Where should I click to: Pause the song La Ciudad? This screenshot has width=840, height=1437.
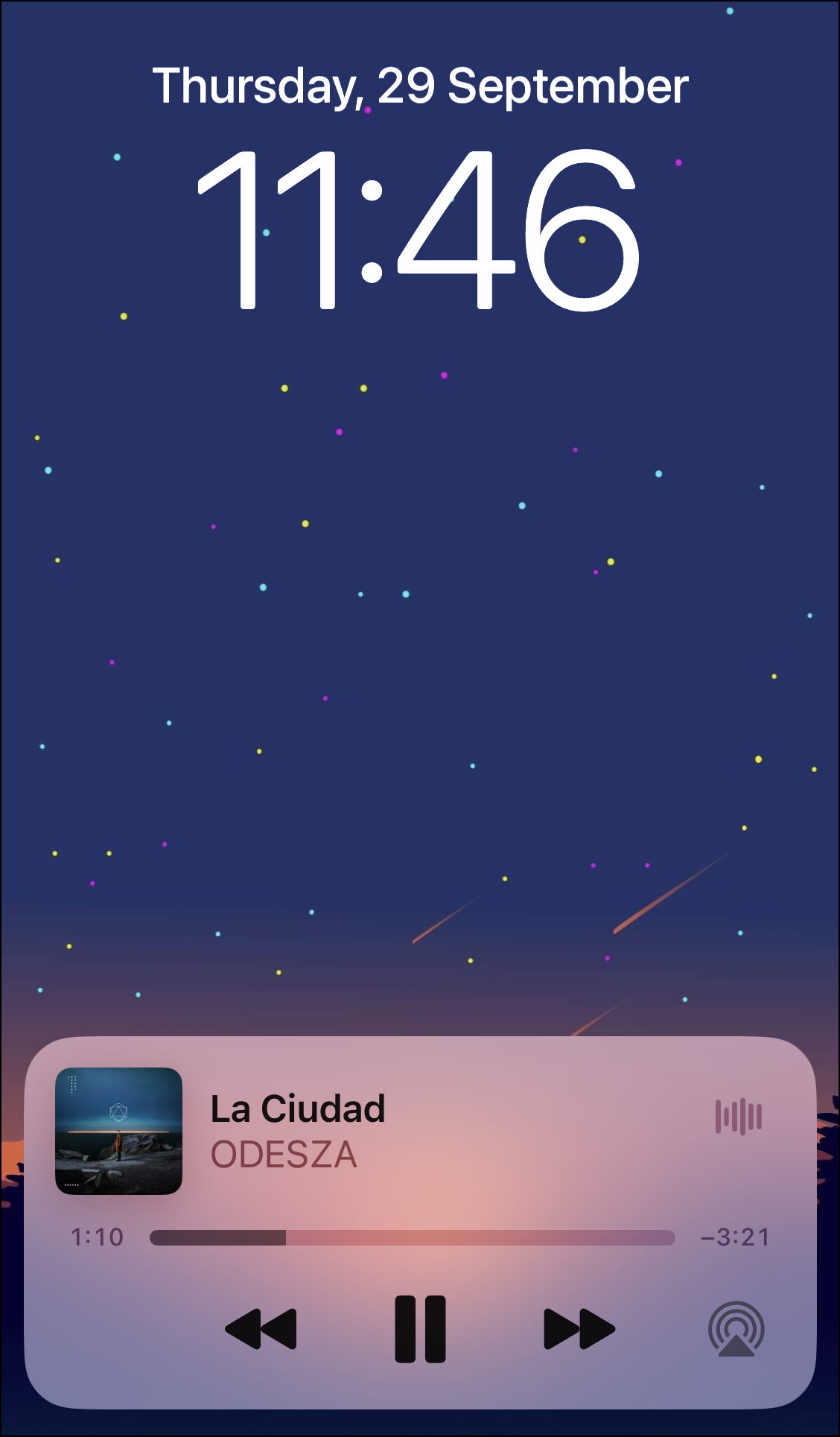coord(420,1328)
